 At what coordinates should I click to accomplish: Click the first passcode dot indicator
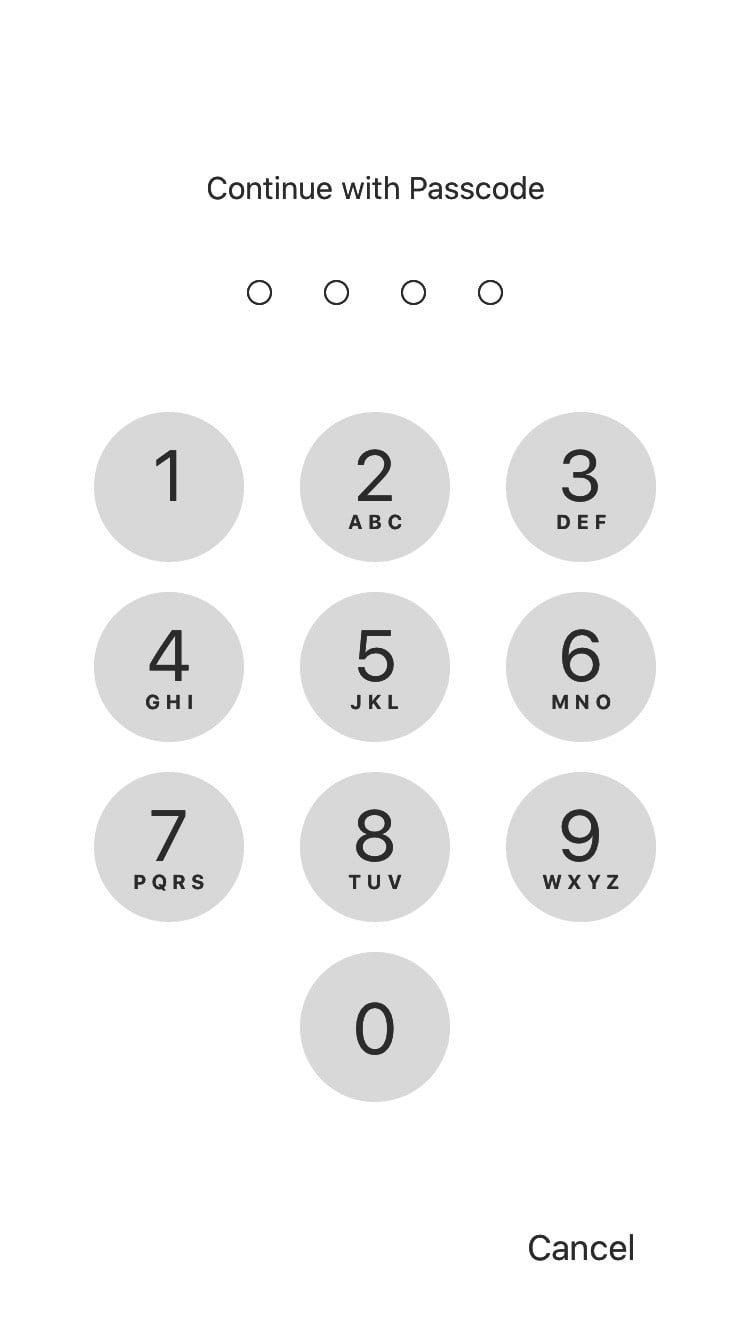click(x=260, y=292)
